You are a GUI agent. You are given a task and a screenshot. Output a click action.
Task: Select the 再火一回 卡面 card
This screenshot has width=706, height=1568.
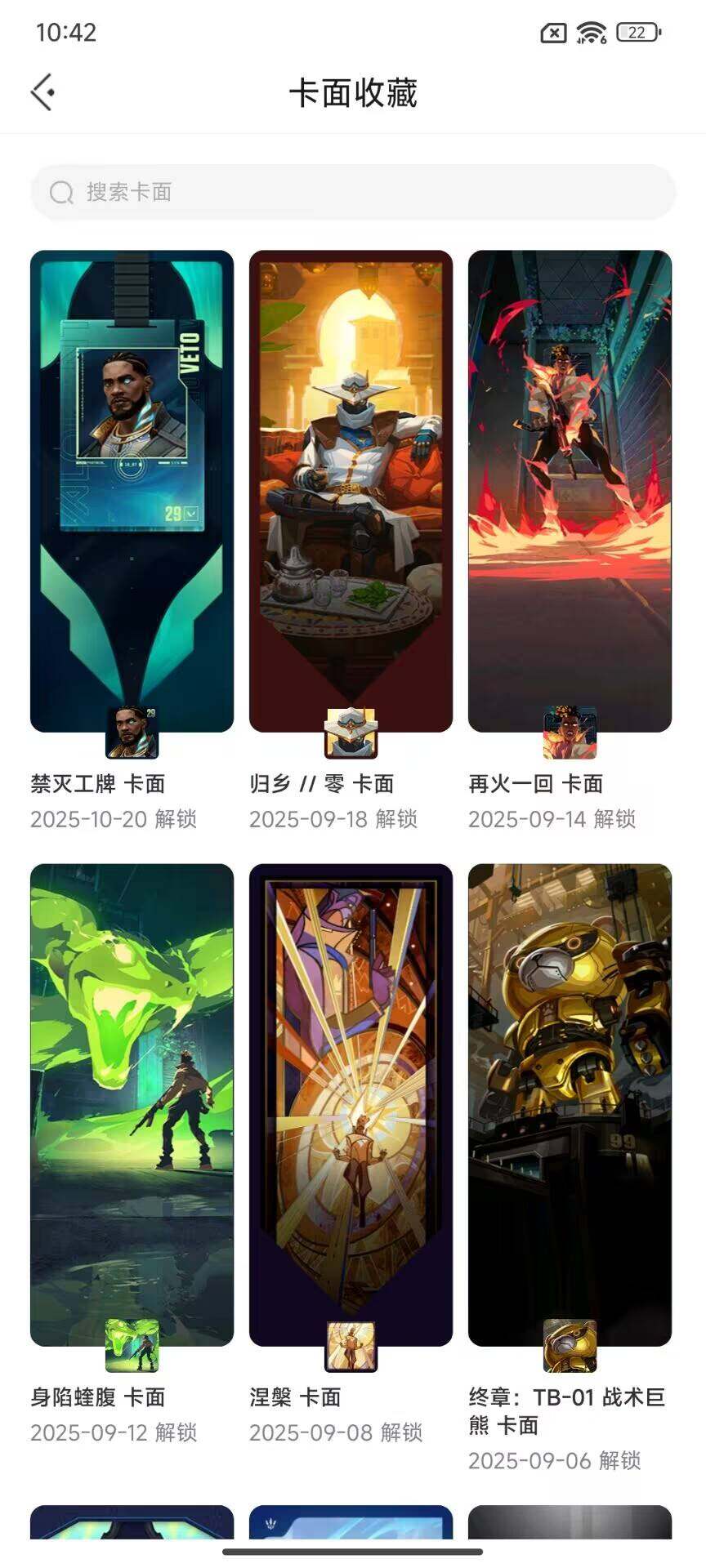coord(570,492)
